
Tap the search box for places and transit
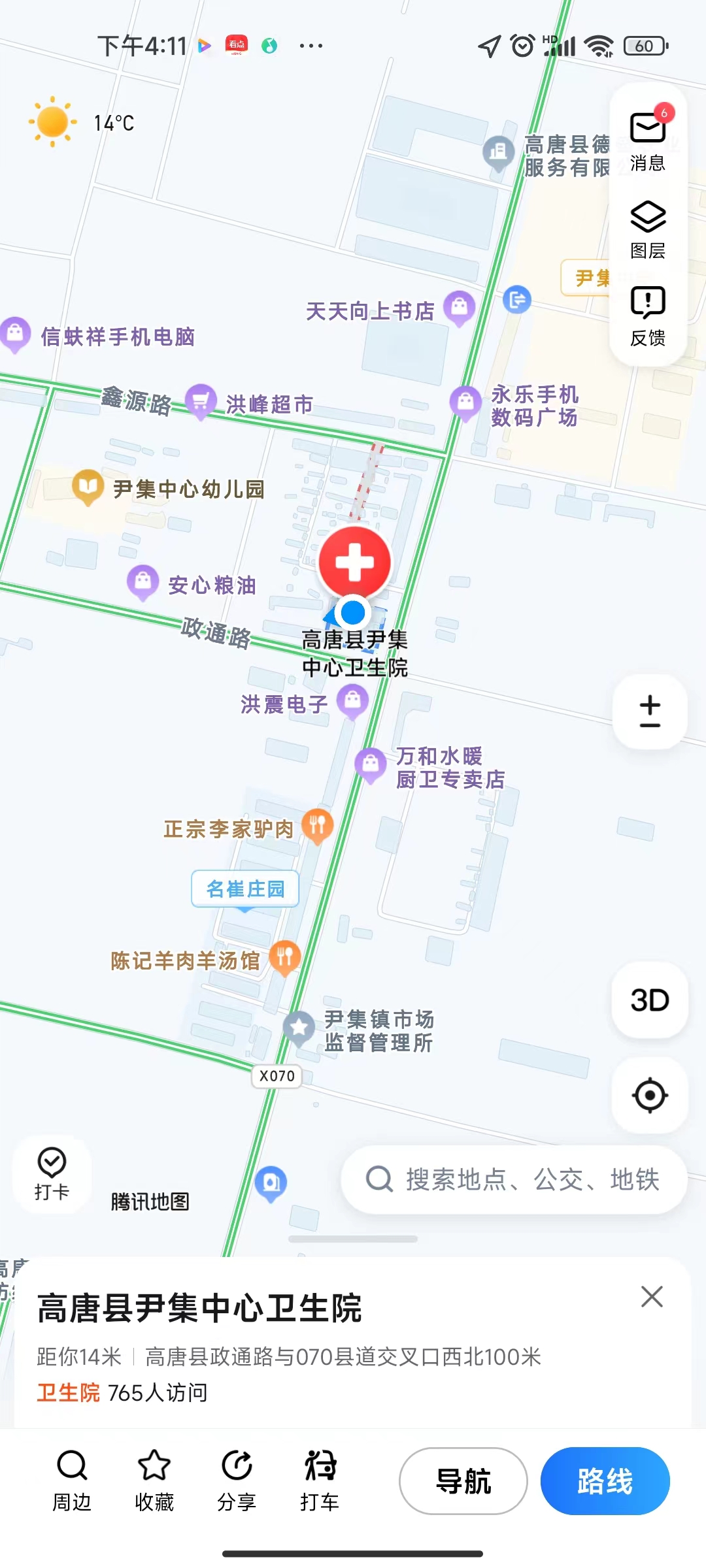pos(514,1179)
